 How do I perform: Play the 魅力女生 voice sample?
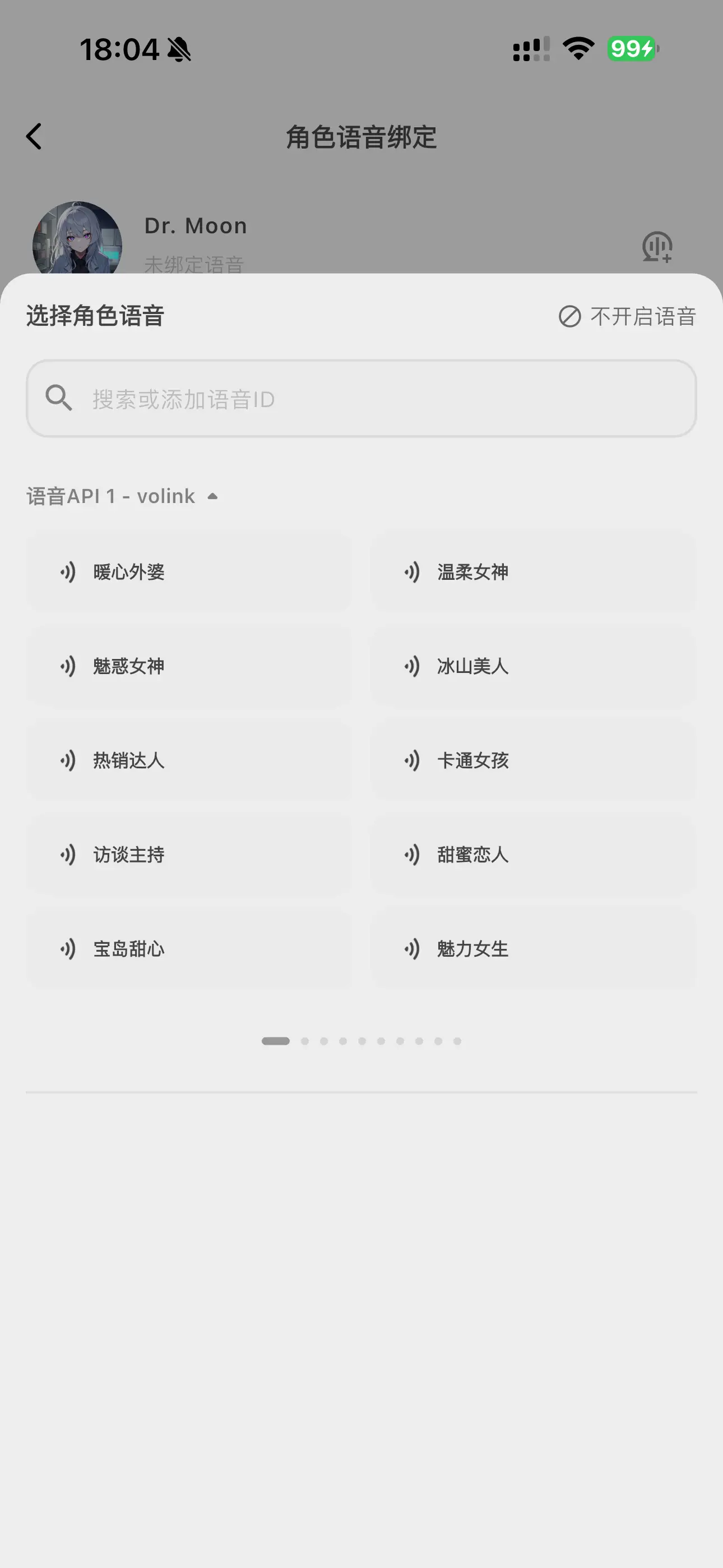coord(413,948)
